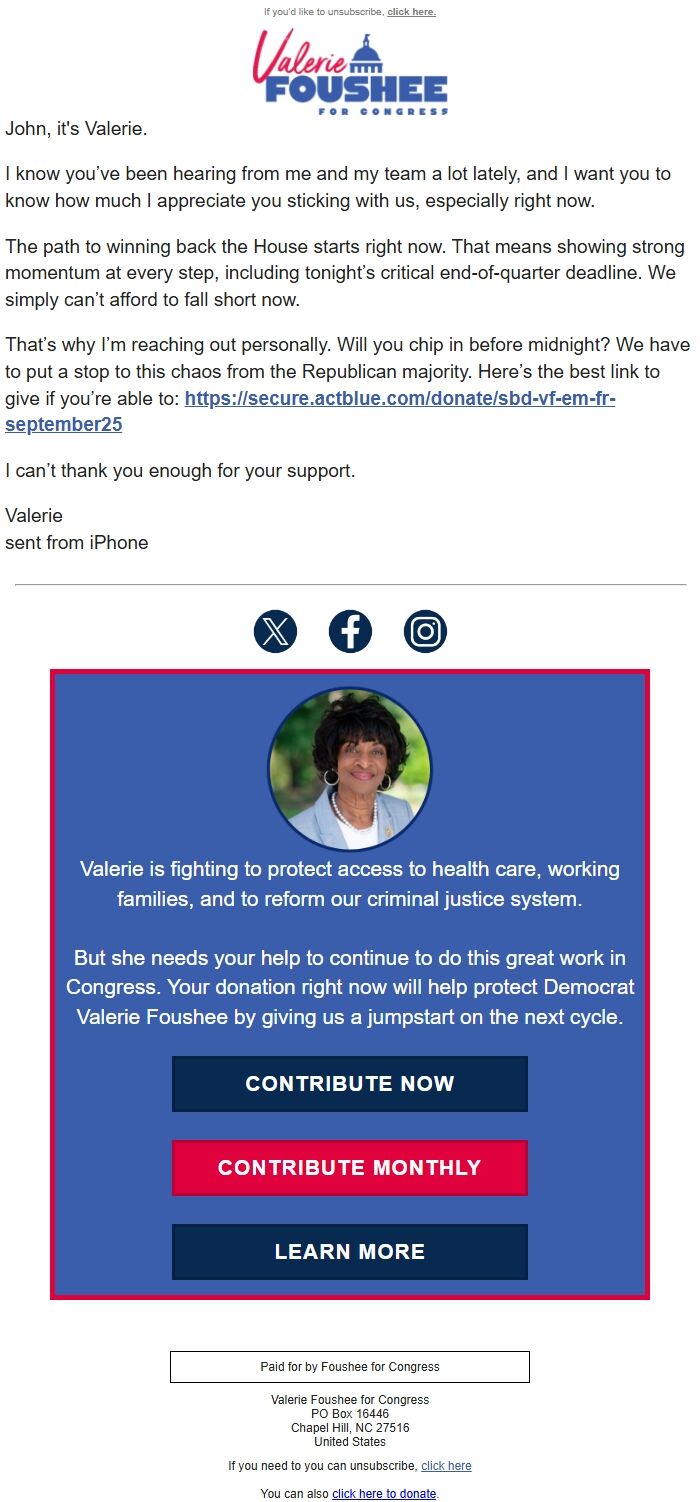Tap the top unsubscribe 'click here' link
700x1502 pixels.
tap(411, 12)
